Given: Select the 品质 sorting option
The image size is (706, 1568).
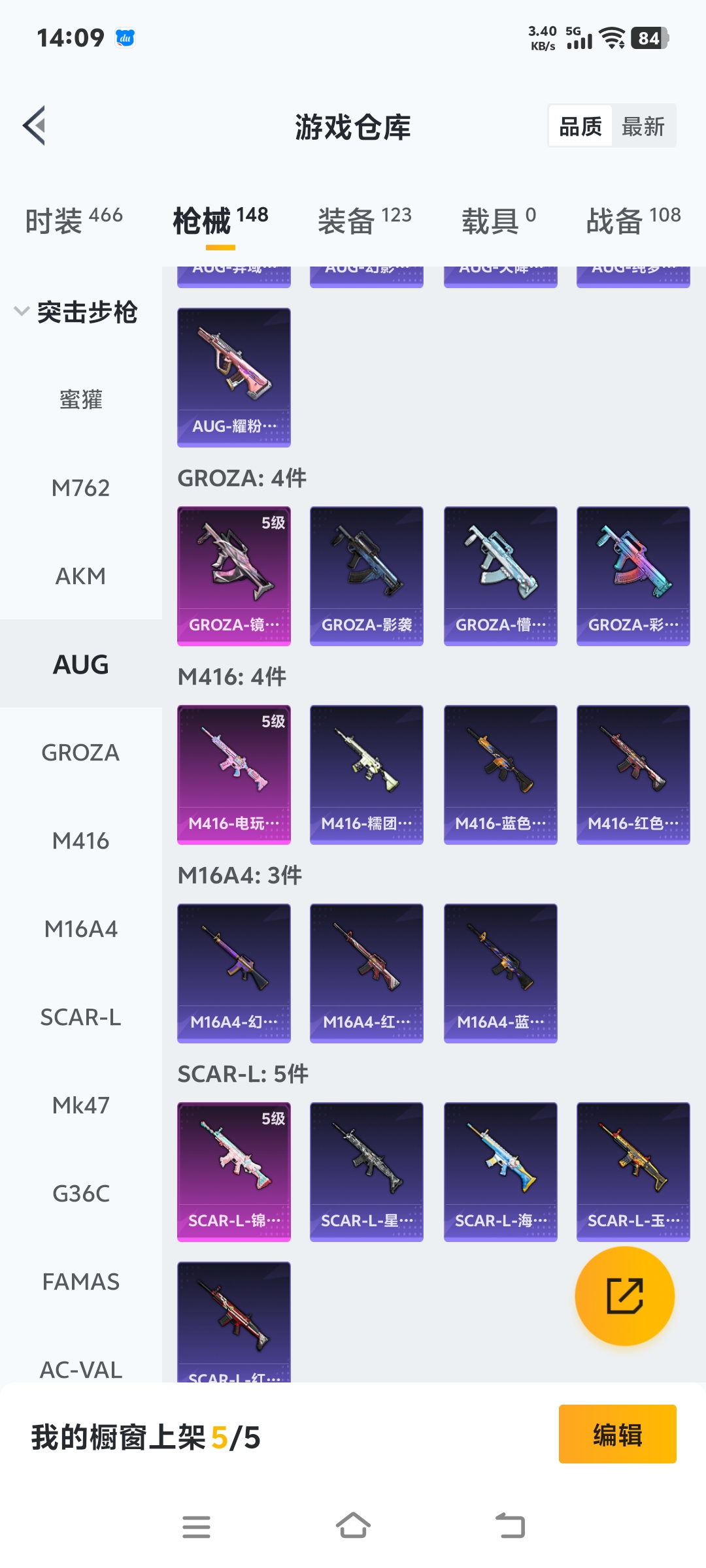Looking at the screenshot, I should pos(580,126).
